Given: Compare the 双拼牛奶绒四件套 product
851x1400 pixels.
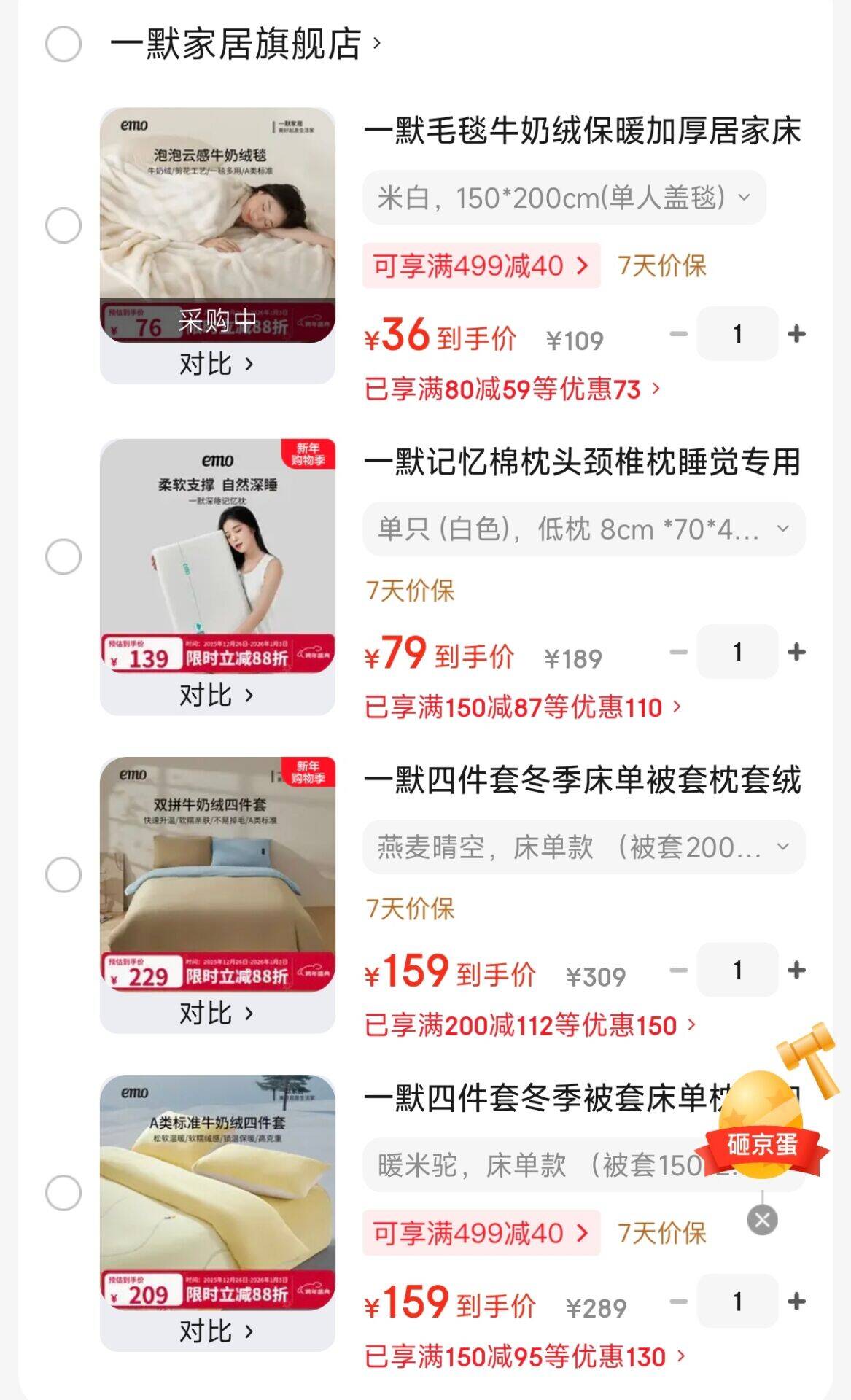Looking at the screenshot, I should (x=217, y=1013).
